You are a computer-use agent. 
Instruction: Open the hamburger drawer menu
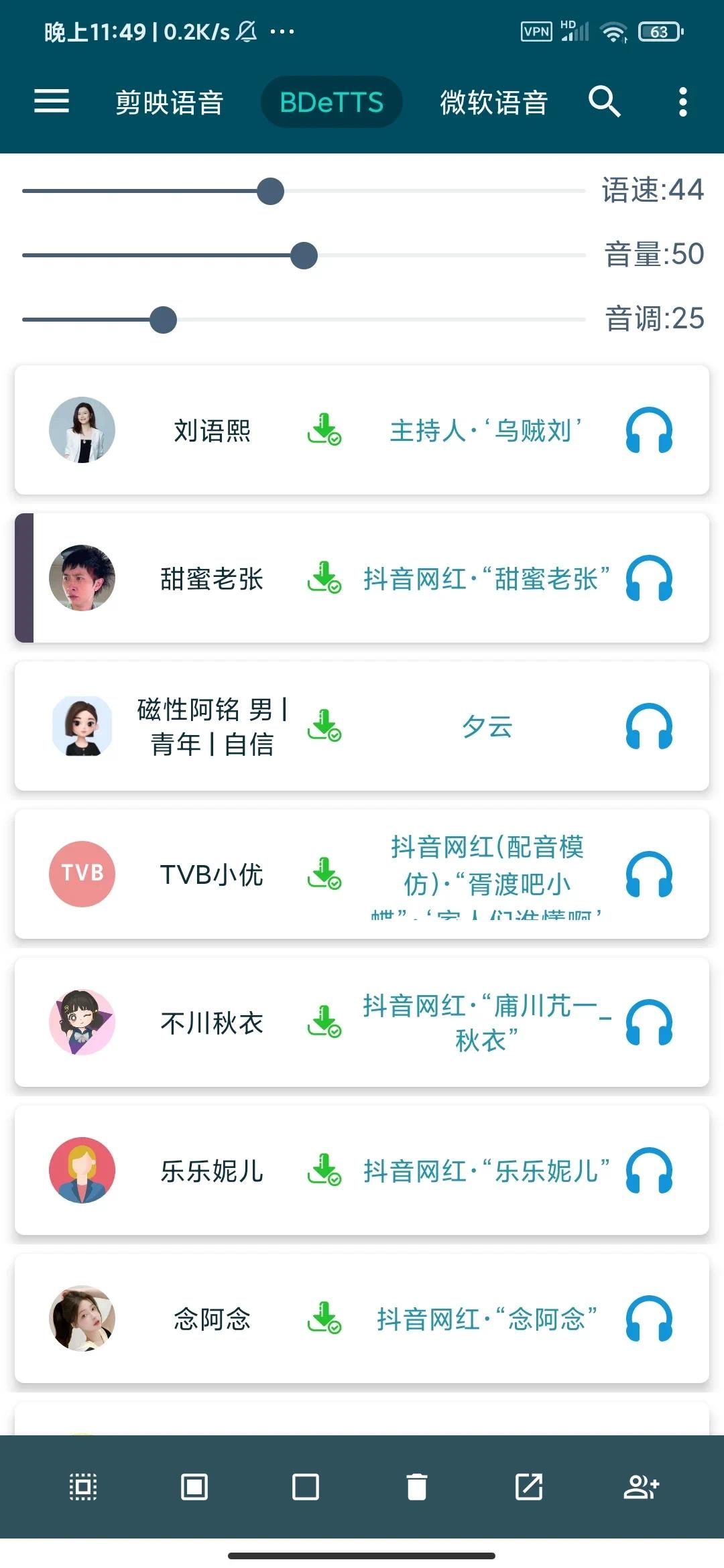point(52,102)
